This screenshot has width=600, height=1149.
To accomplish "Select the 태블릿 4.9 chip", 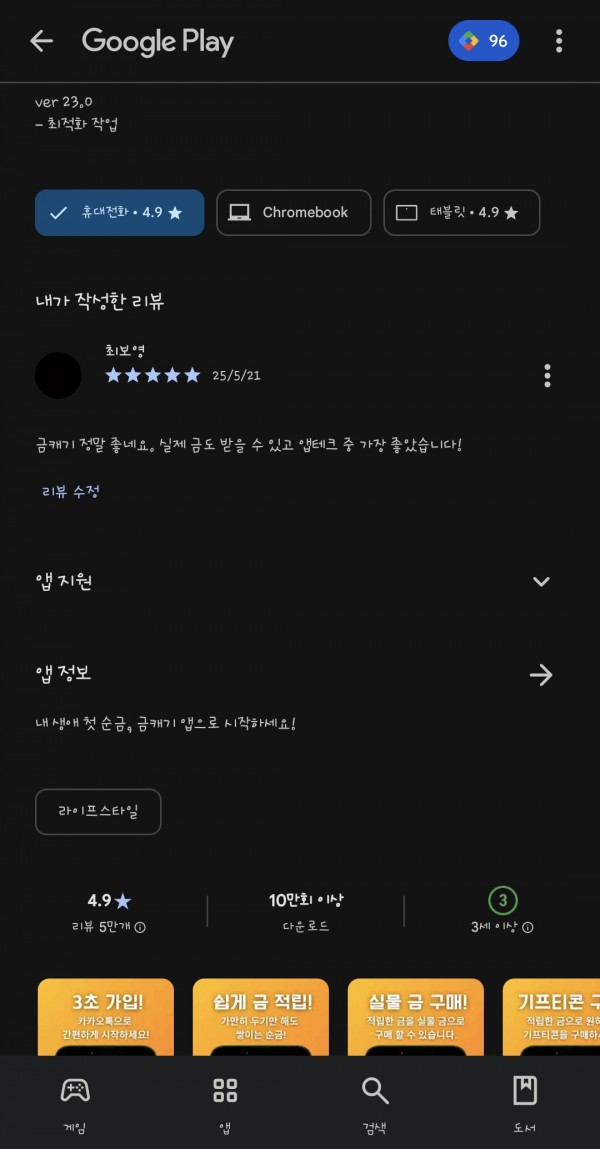I will (x=462, y=213).
